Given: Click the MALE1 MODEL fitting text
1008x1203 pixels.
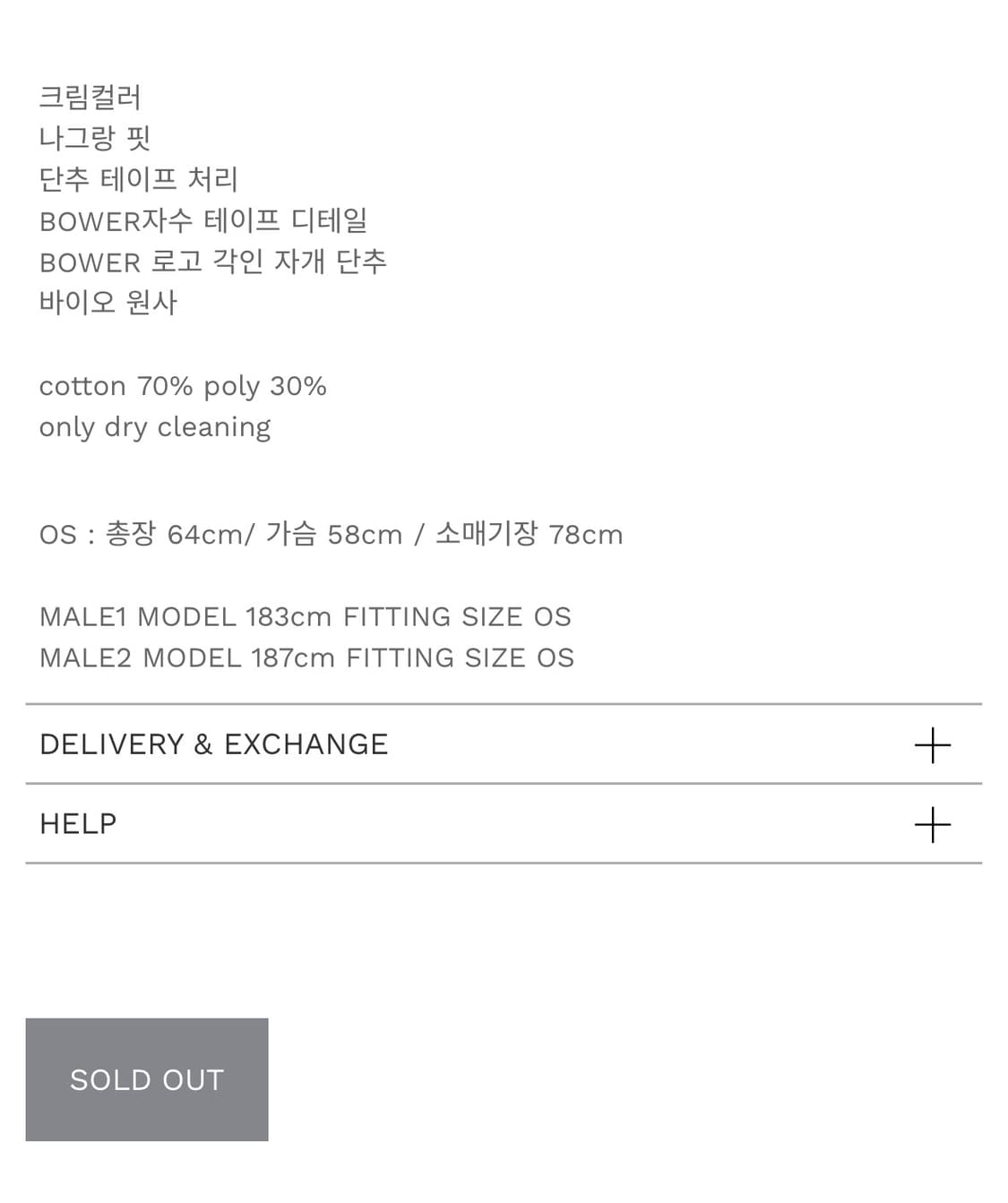Looking at the screenshot, I should tap(306, 616).
